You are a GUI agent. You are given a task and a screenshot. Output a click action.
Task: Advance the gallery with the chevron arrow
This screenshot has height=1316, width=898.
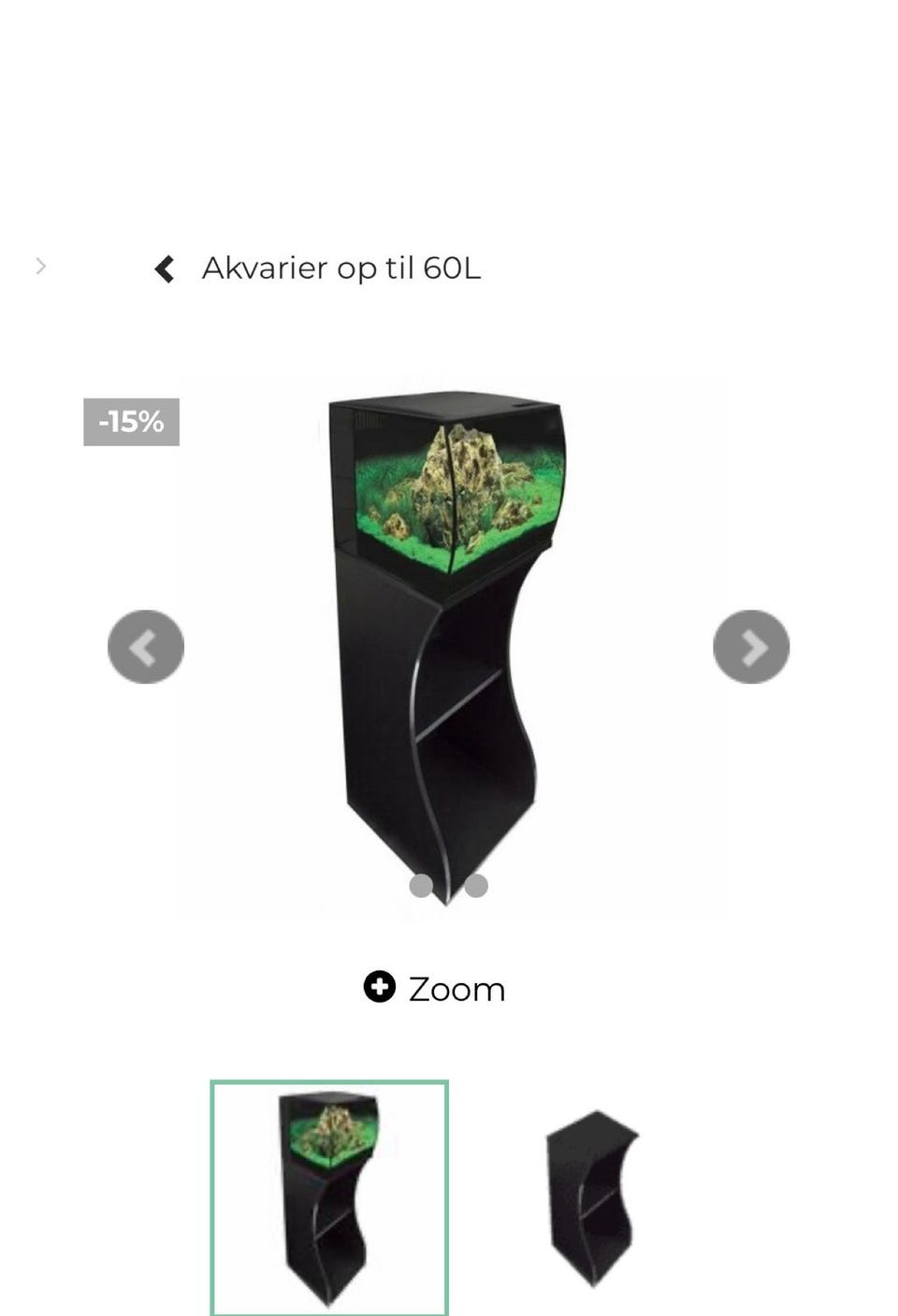pyautogui.click(x=751, y=646)
